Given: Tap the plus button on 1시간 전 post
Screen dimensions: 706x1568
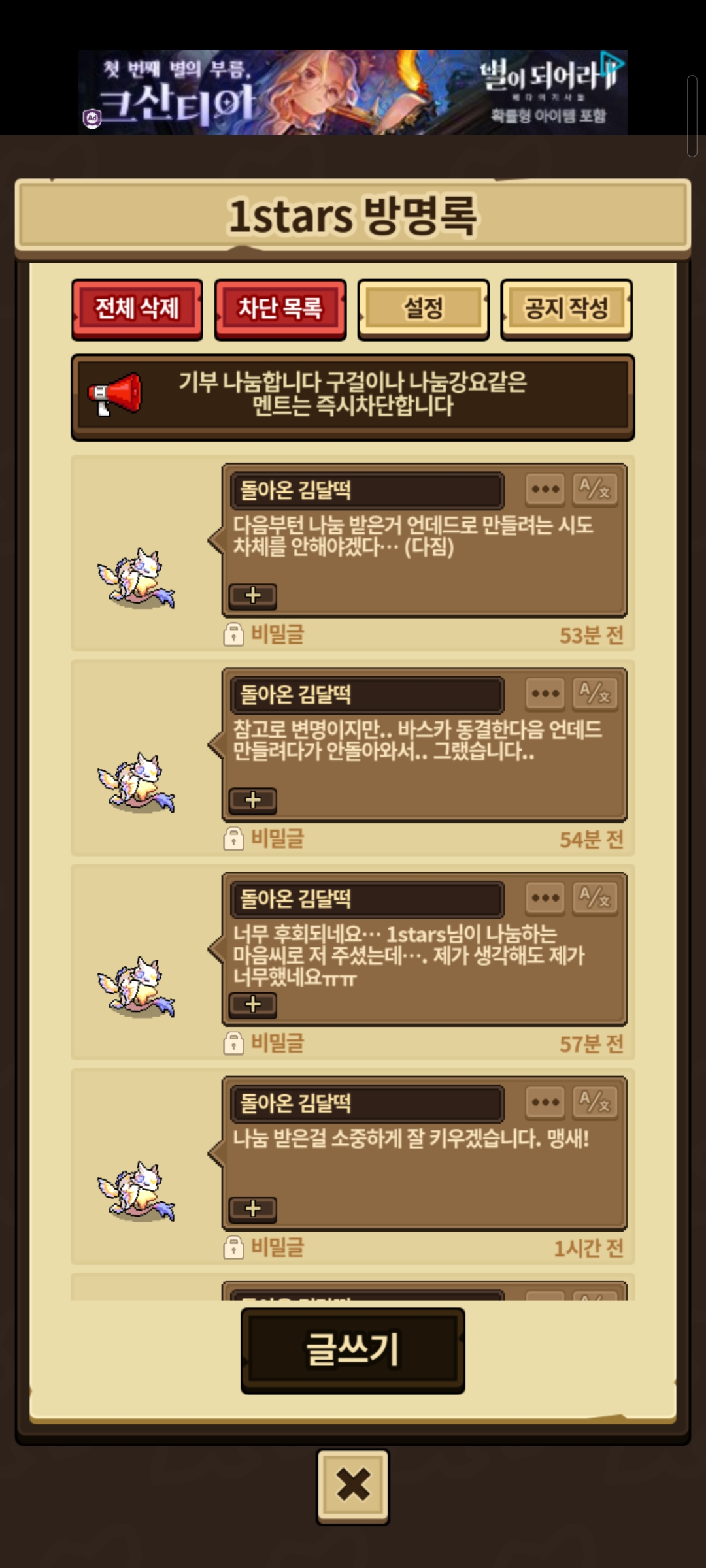Looking at the screenshot, I should click(253, 1209).
